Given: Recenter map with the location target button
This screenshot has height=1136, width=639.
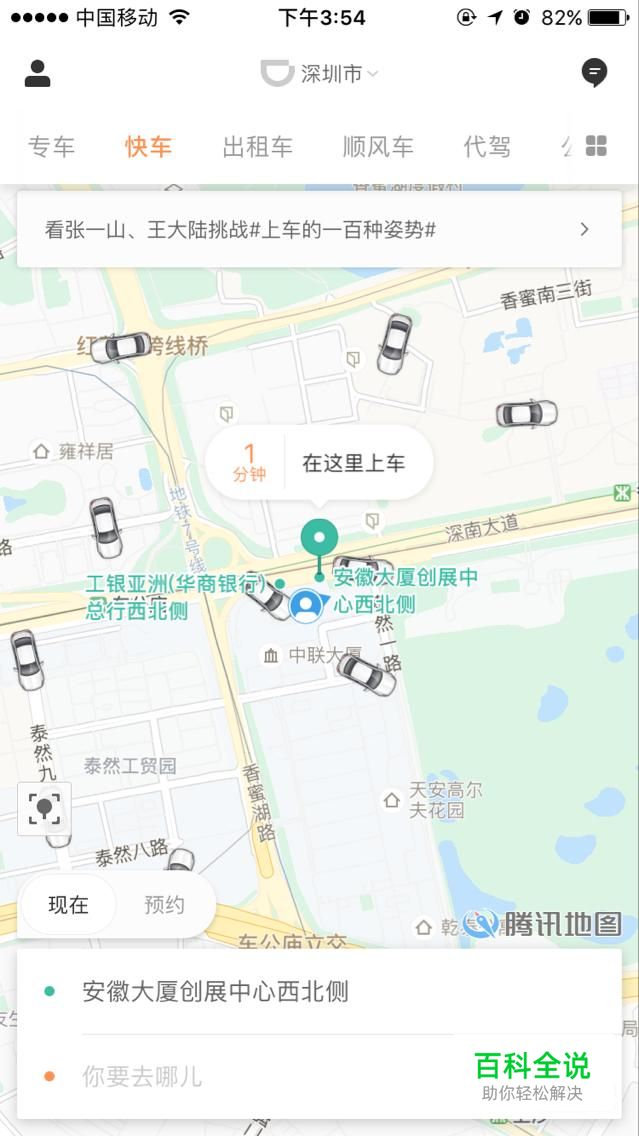Looking at the screenshot, I should [x=44, y=808].
